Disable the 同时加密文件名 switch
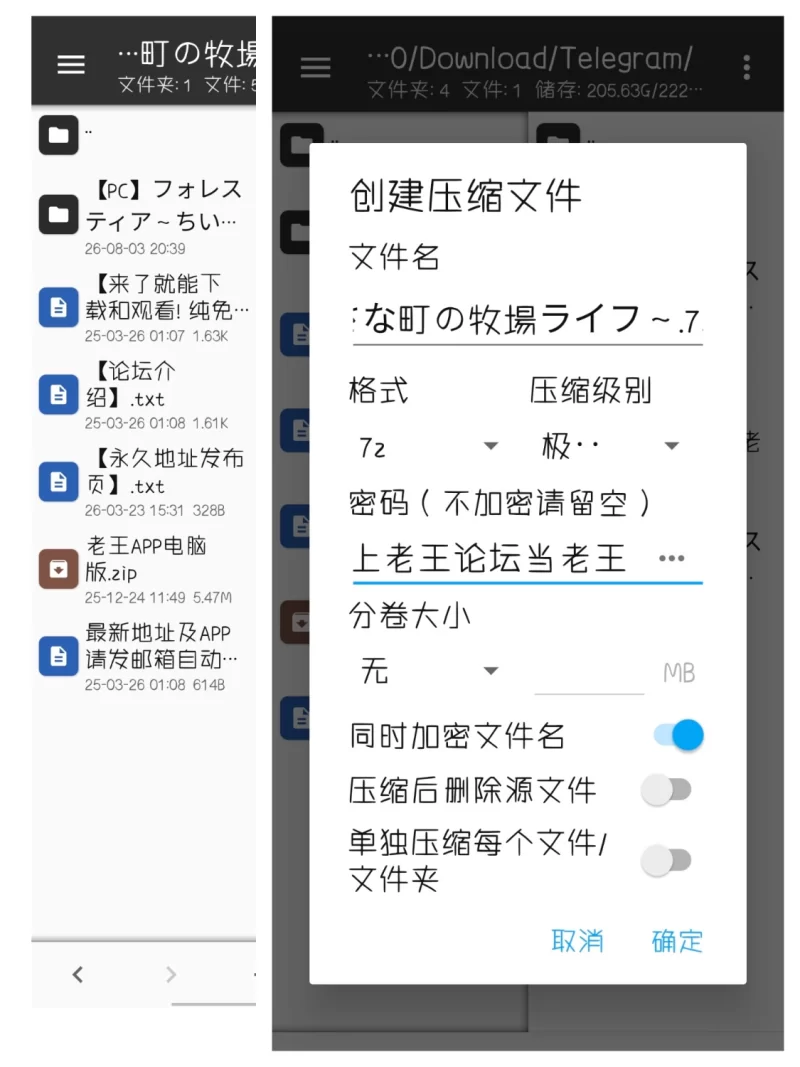 [x=678, y=736]
